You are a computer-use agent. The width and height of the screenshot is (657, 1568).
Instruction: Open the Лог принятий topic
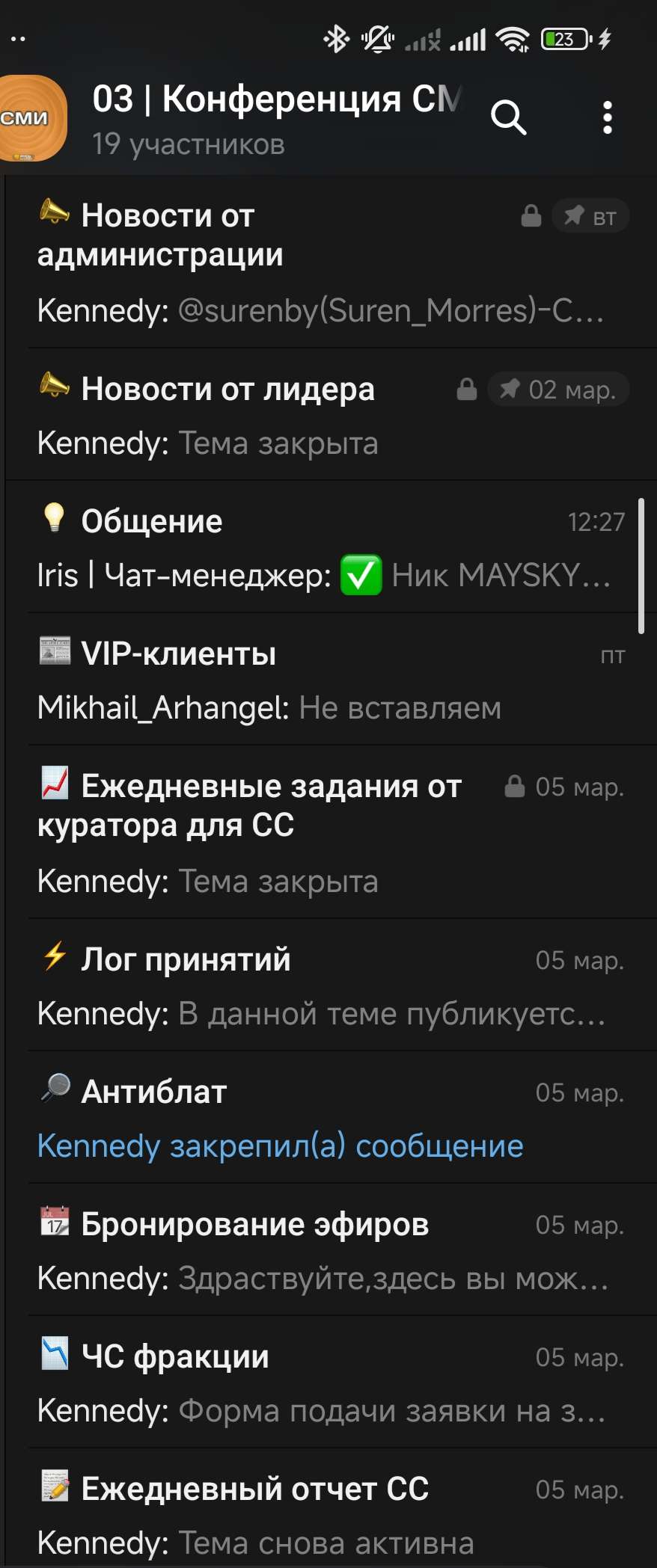[329, 986]
